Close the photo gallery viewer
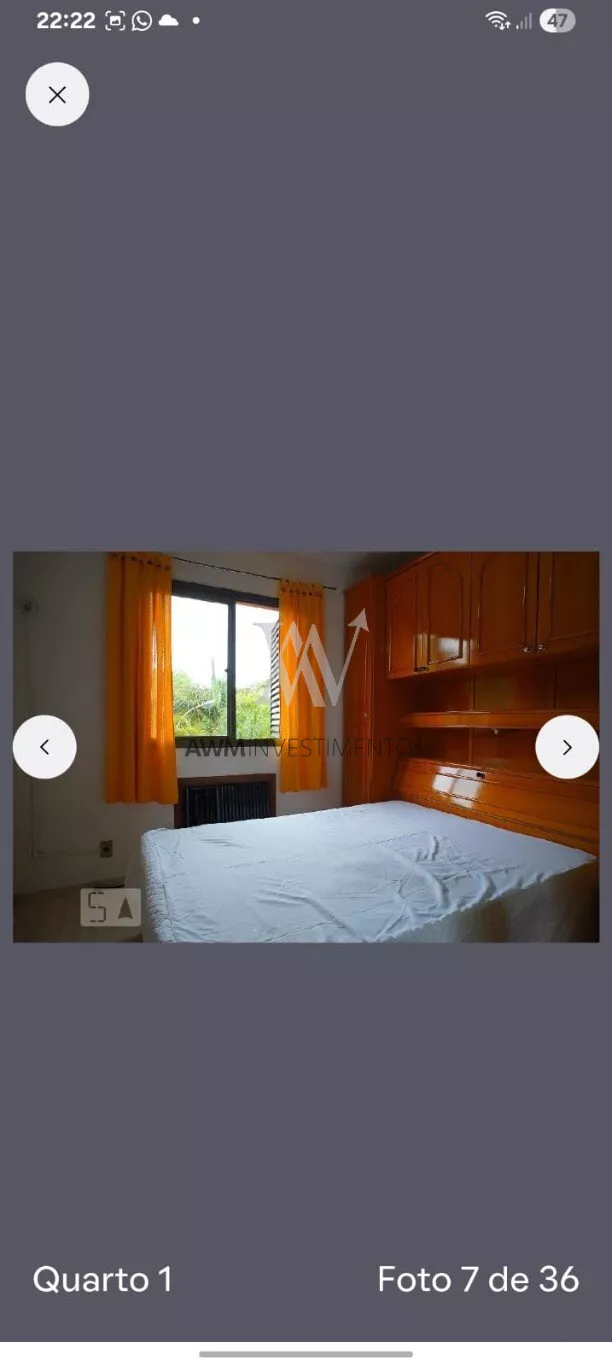The height and width of the screenshot is (1366, 612). [x=57, y=95]
